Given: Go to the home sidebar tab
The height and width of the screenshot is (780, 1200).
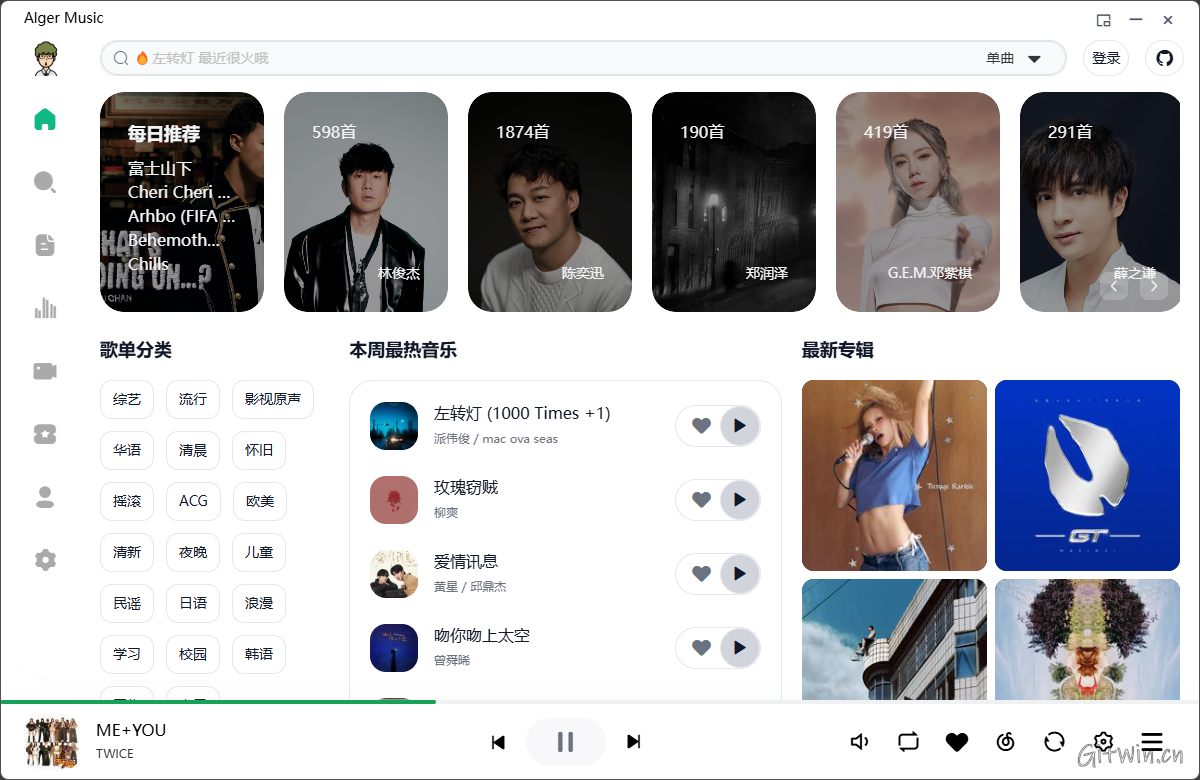Looking at the screenshot, I should pos(45,120).
